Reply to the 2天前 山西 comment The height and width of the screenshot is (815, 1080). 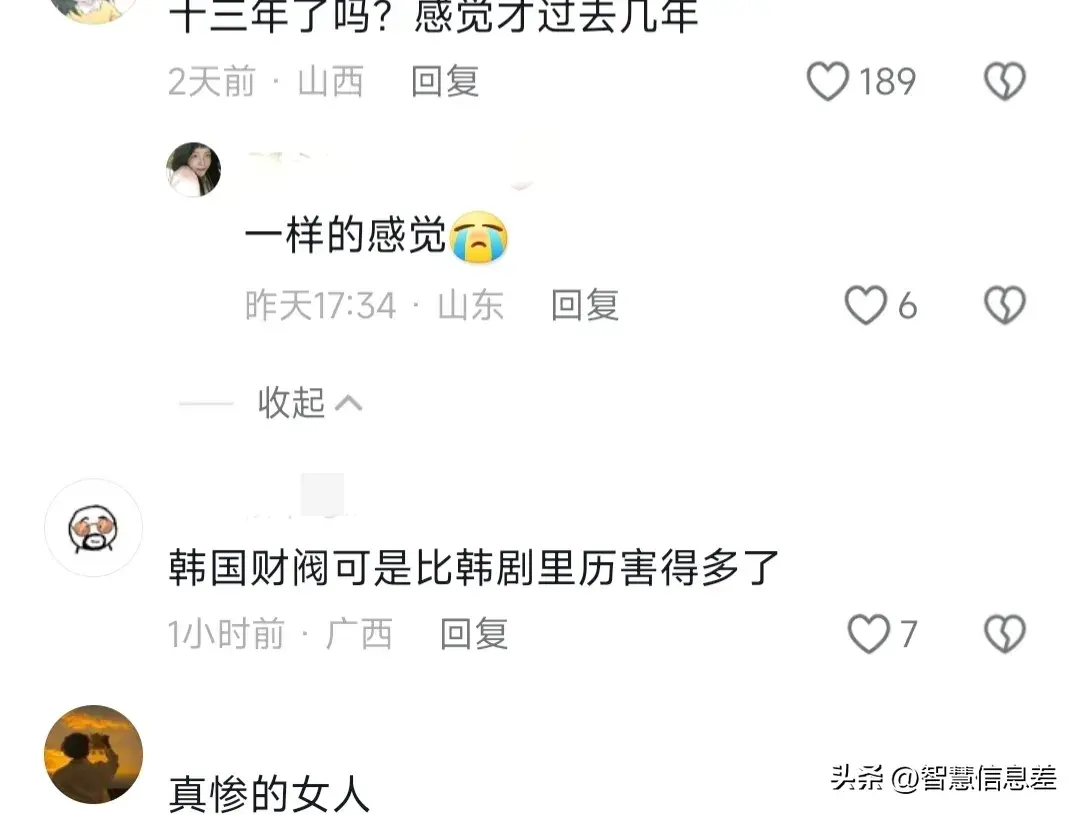445,81
